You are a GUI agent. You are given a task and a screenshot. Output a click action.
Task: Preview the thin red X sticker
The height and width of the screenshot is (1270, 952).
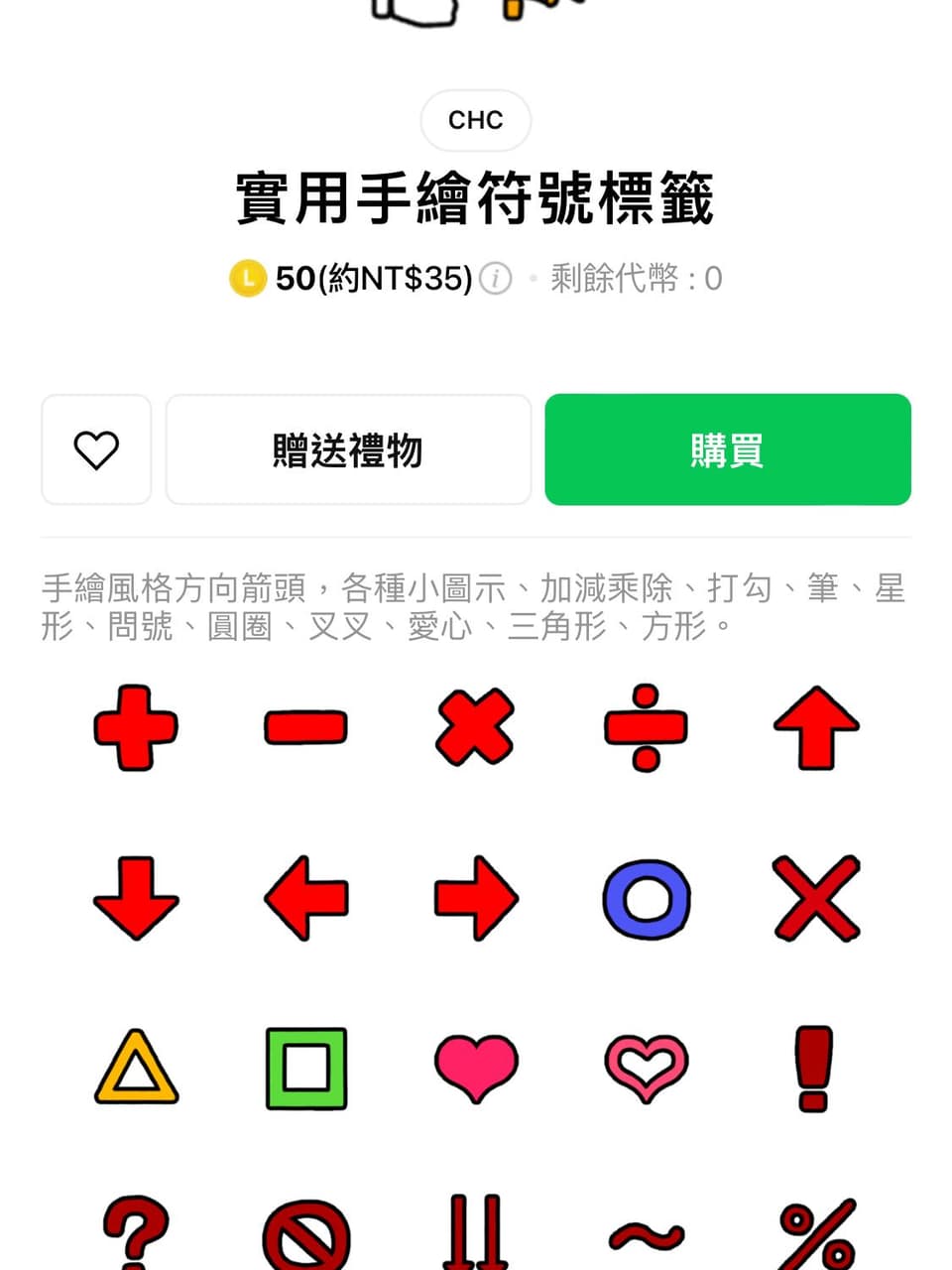click(816, 898)
